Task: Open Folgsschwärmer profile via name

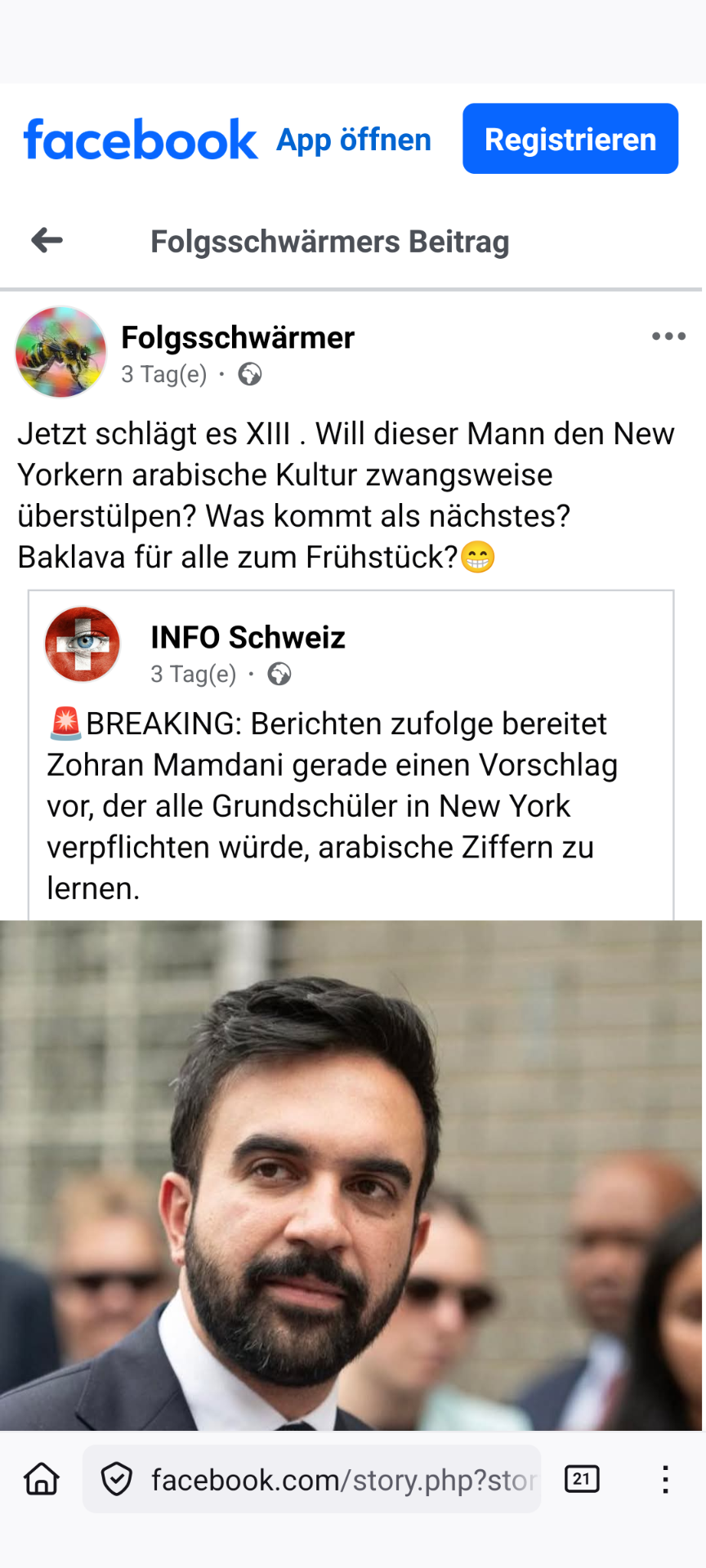Action: pos(237,337)
